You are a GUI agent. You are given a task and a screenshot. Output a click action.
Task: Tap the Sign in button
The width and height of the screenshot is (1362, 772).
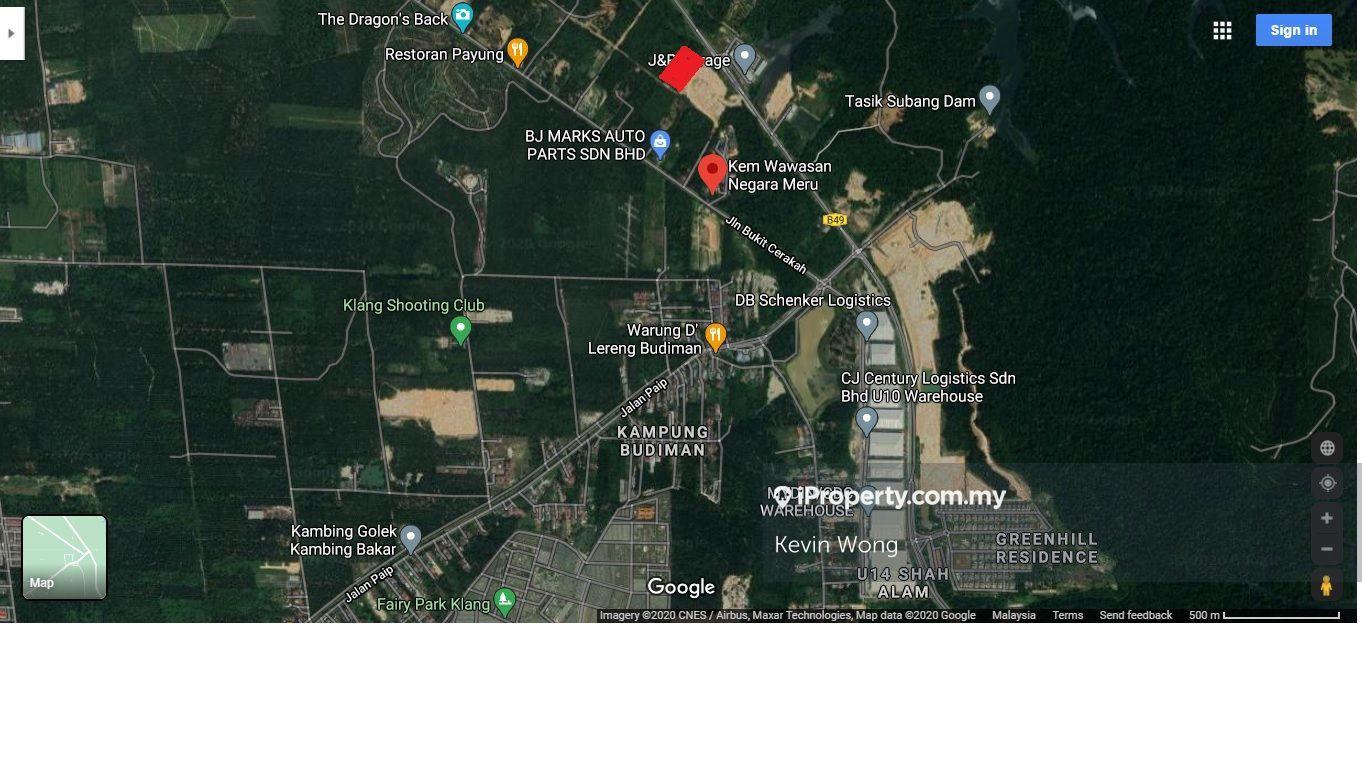1293,30
